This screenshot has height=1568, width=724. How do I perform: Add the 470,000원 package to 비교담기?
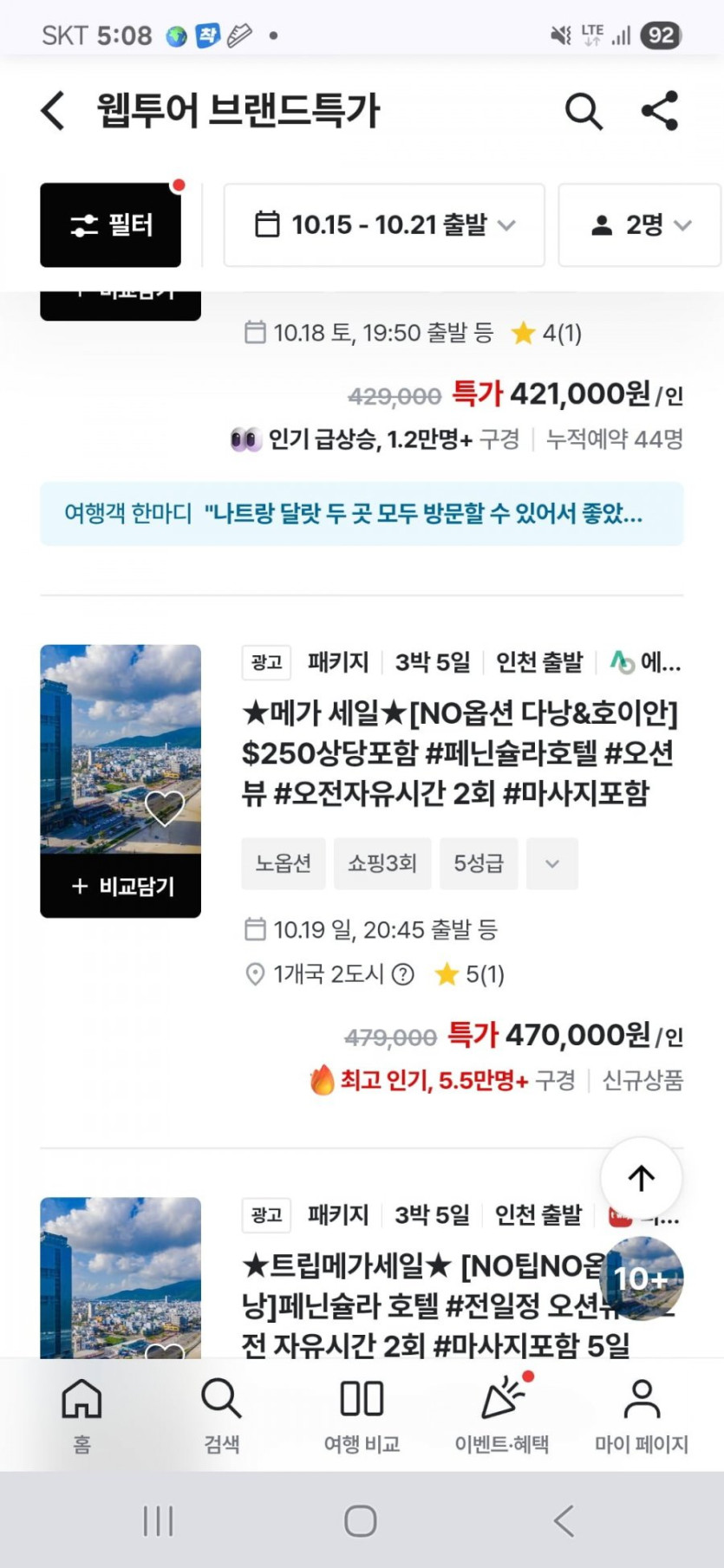coord(121,886)
